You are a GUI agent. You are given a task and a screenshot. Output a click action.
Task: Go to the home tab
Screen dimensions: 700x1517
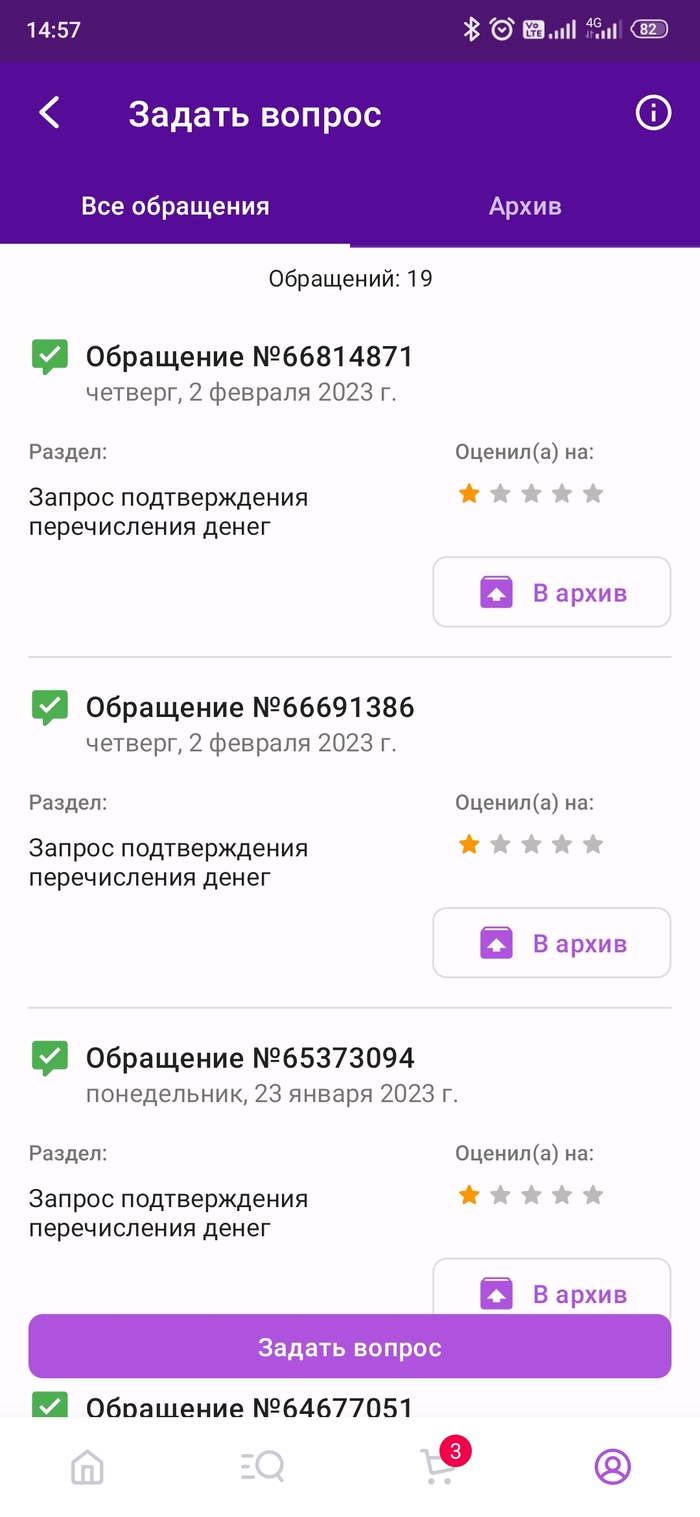click(87, 1467)
